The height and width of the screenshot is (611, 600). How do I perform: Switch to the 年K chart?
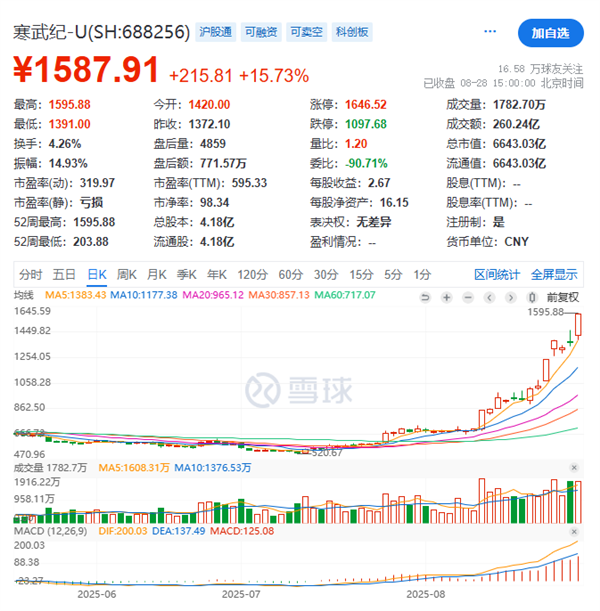tap(217, 275)
